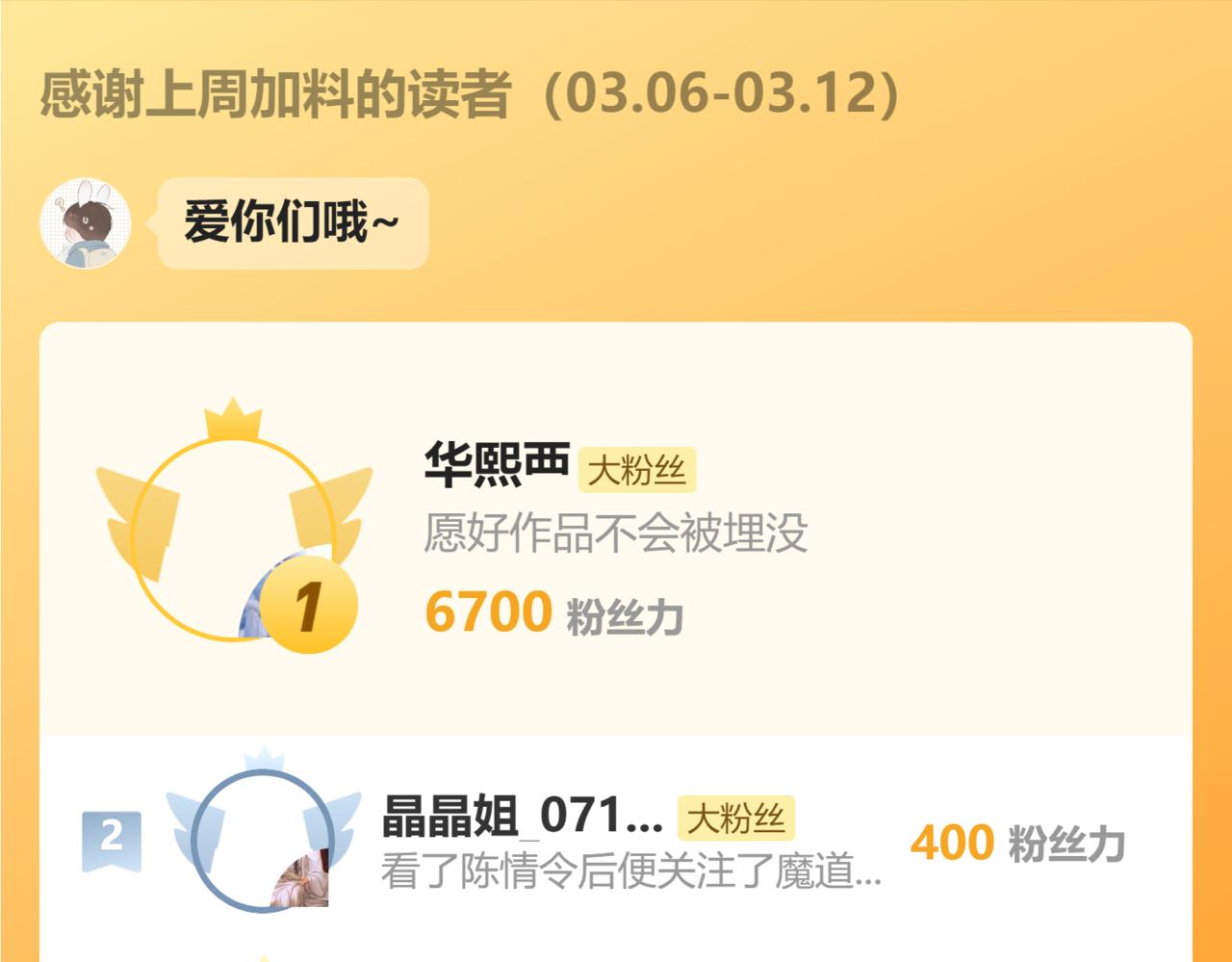Screen dimensions: 1232x962
Task: Open top fan 华熙西's profile card
Action: (x=615, y=530)
